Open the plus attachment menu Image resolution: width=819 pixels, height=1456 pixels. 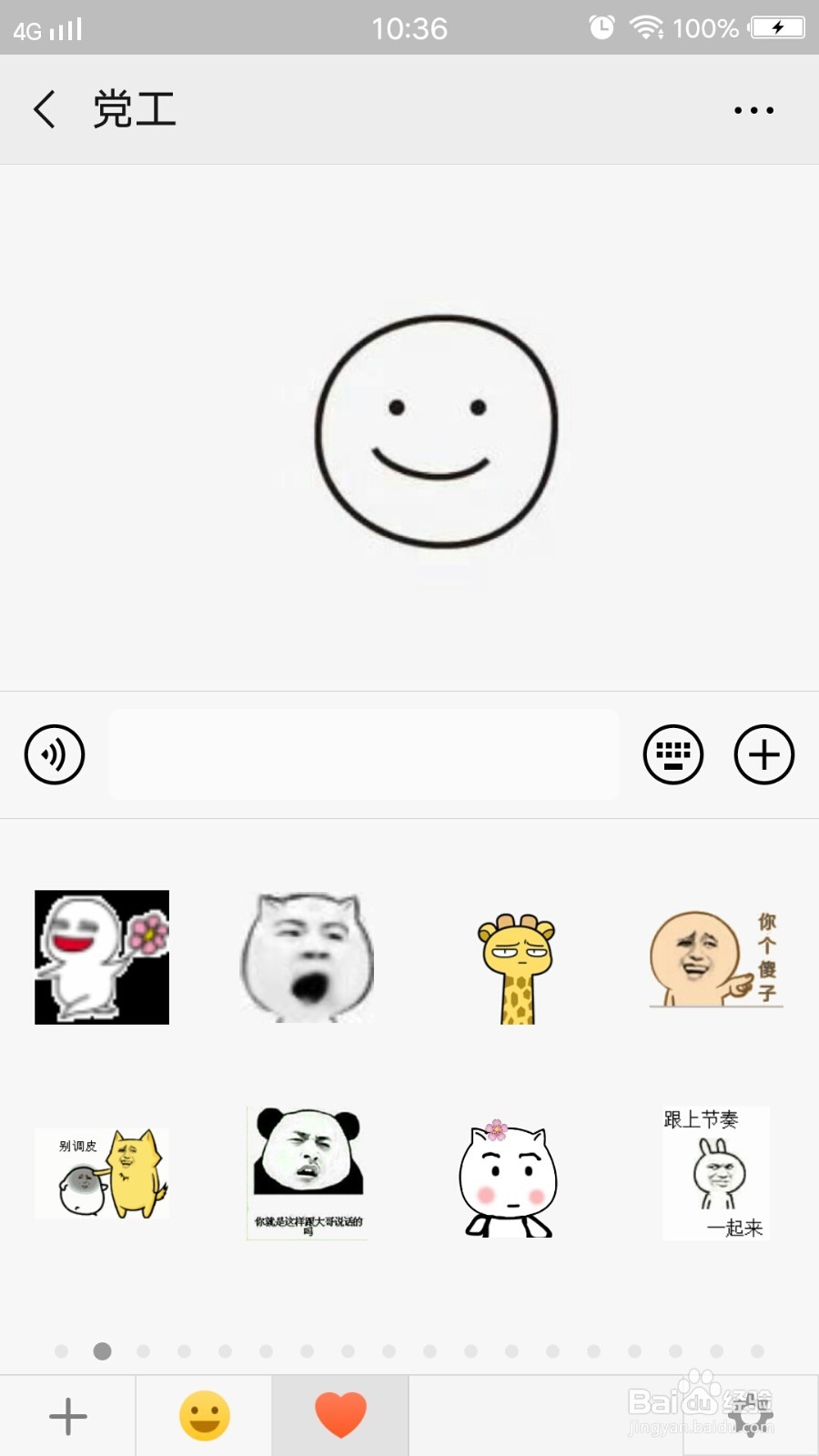(764, 754)
